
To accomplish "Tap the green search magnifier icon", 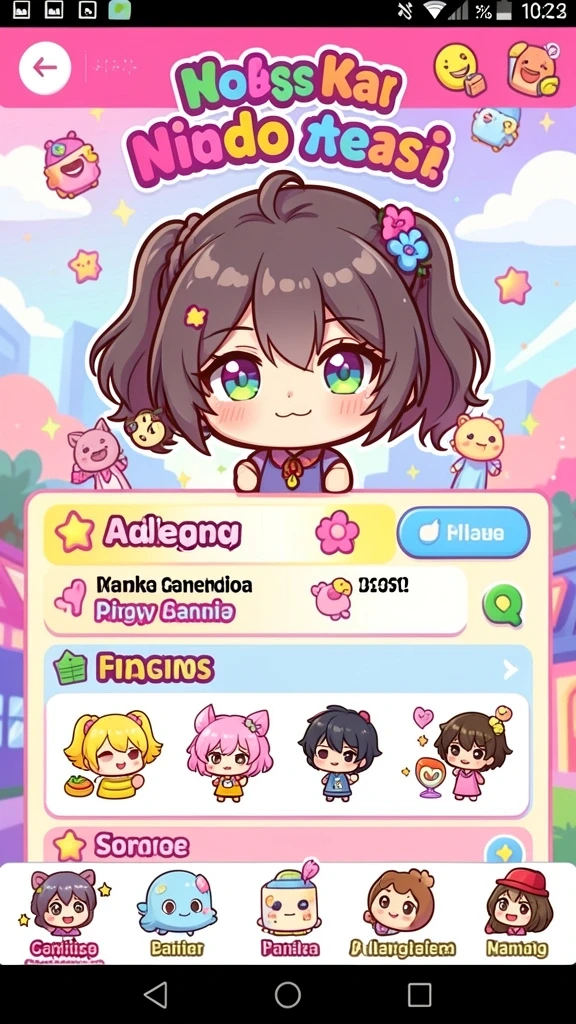I will pyautogui.click(x=502, y=605).
